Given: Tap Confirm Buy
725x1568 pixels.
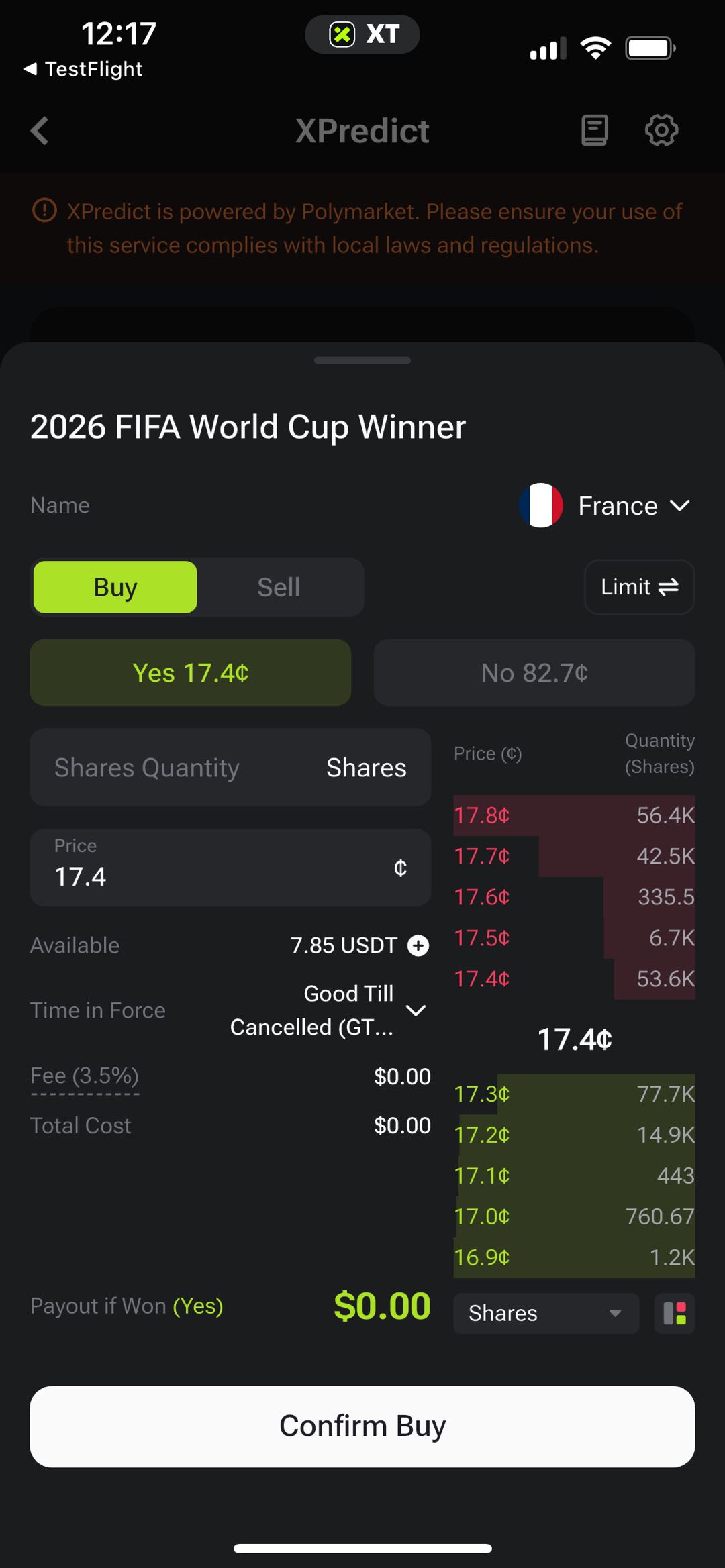Looking at the screenshot, I should [362, 1426].
